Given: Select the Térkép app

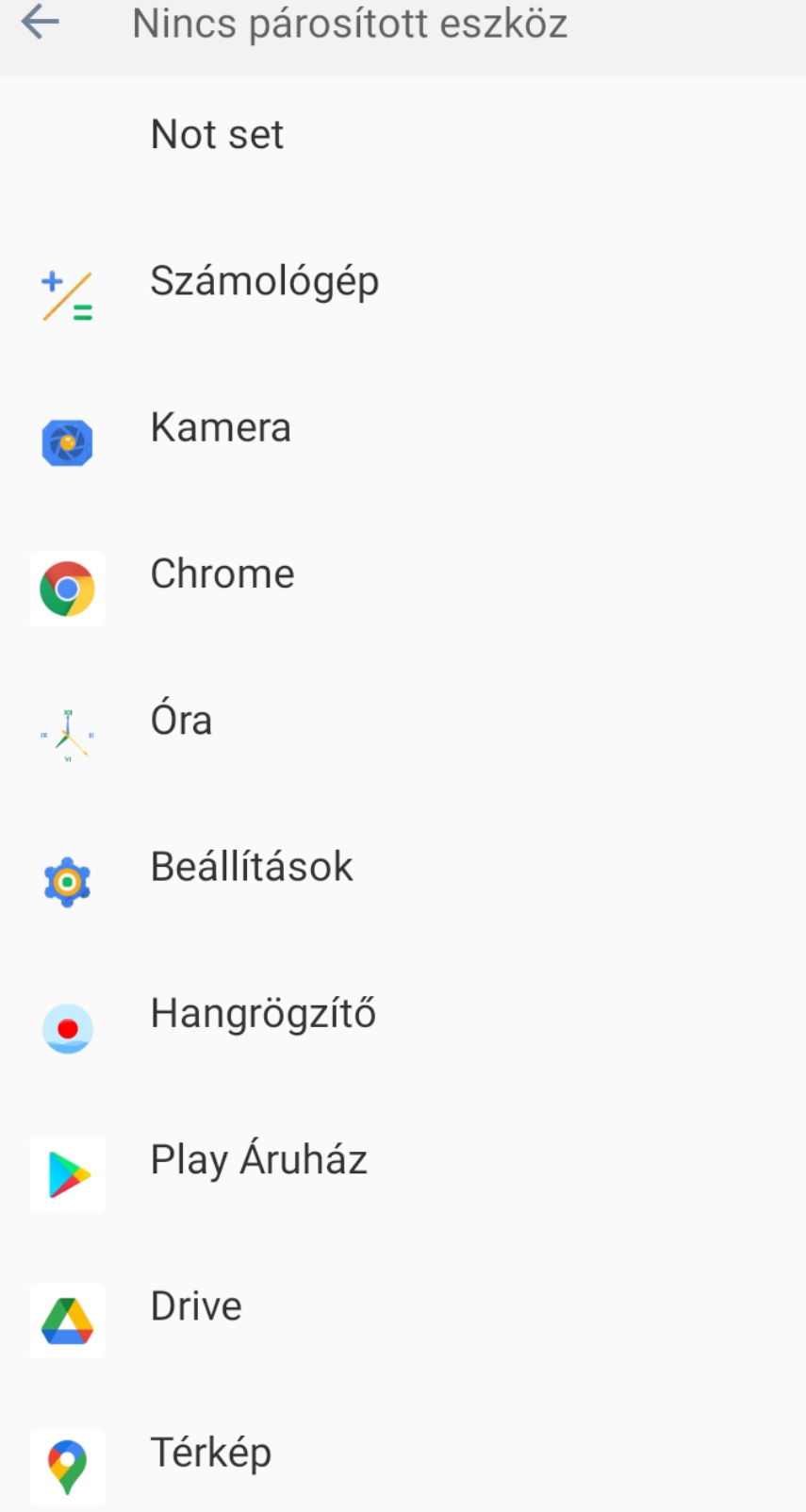Looking at the screenshot, I should click(x=210, y=1453).
